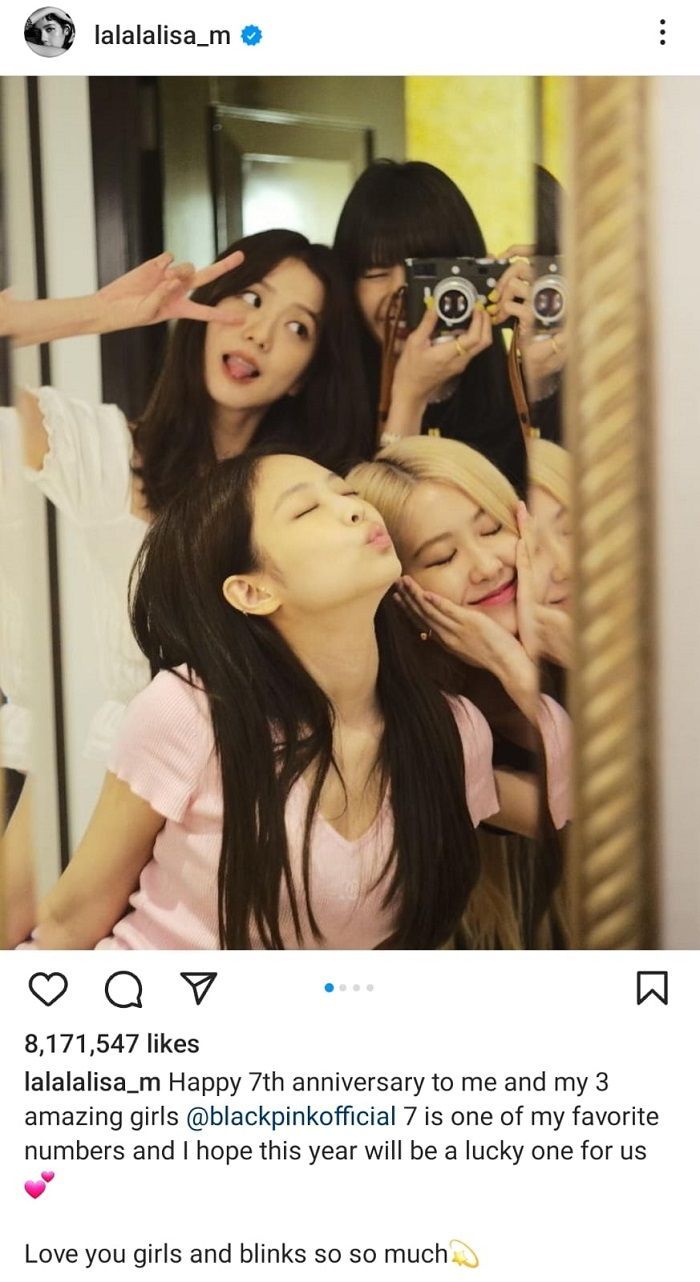Image resolution: width=700 pixels, height=1282 pixels.
Task: Like this post with the heart icon
Action: (x=47, y=988)
